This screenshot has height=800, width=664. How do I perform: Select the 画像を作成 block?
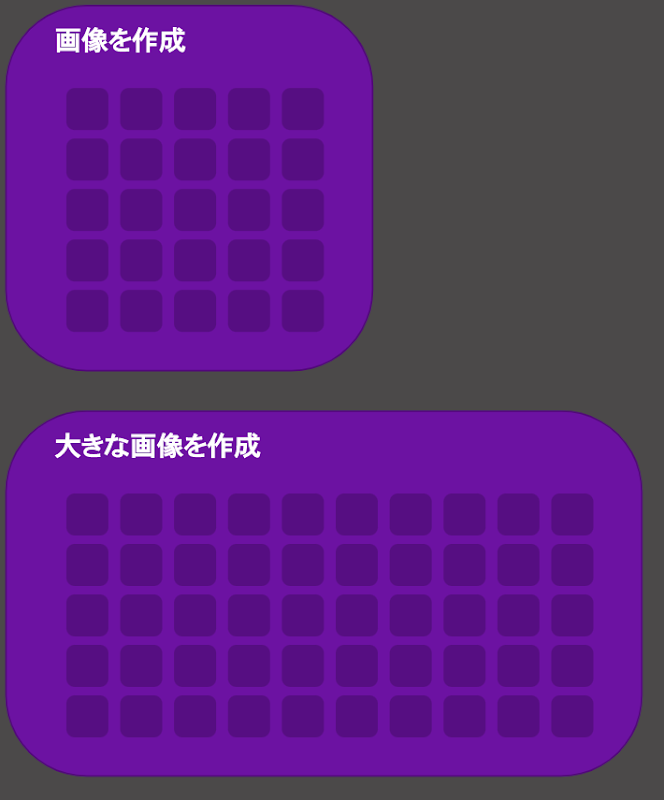pos(120,42)
